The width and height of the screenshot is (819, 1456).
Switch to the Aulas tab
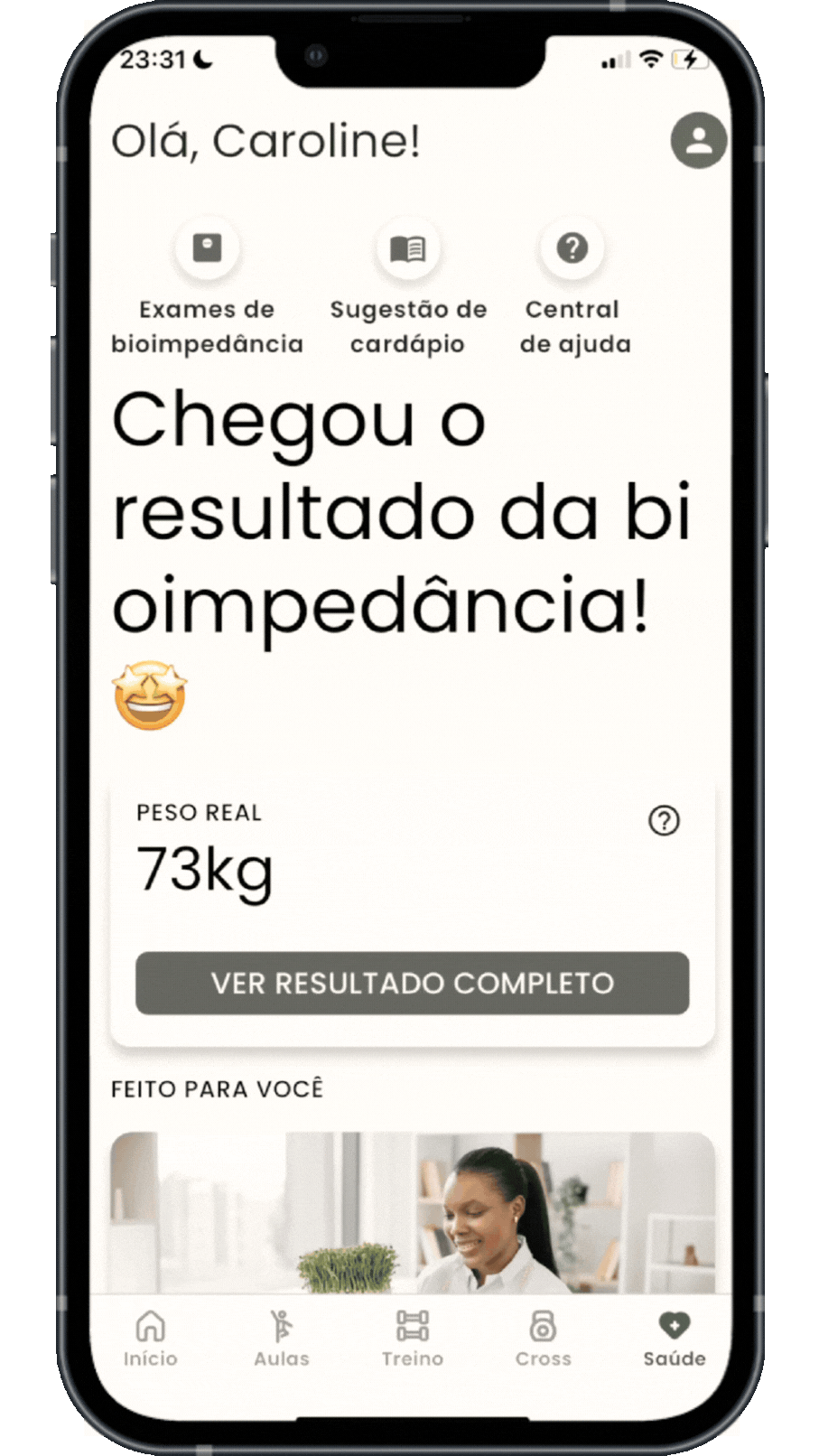281,1339
